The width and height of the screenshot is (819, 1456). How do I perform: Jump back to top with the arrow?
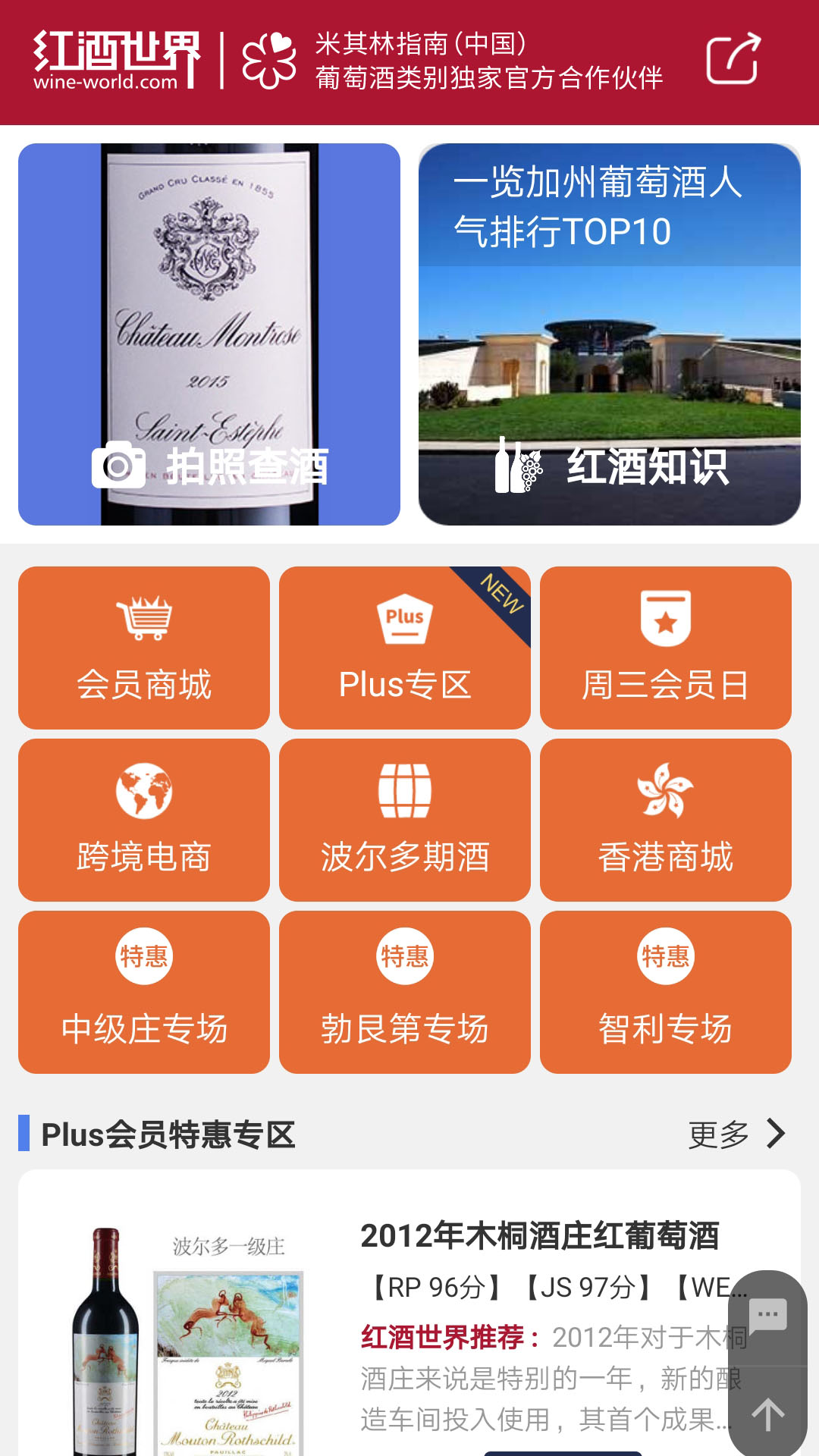coord(767,1415)
